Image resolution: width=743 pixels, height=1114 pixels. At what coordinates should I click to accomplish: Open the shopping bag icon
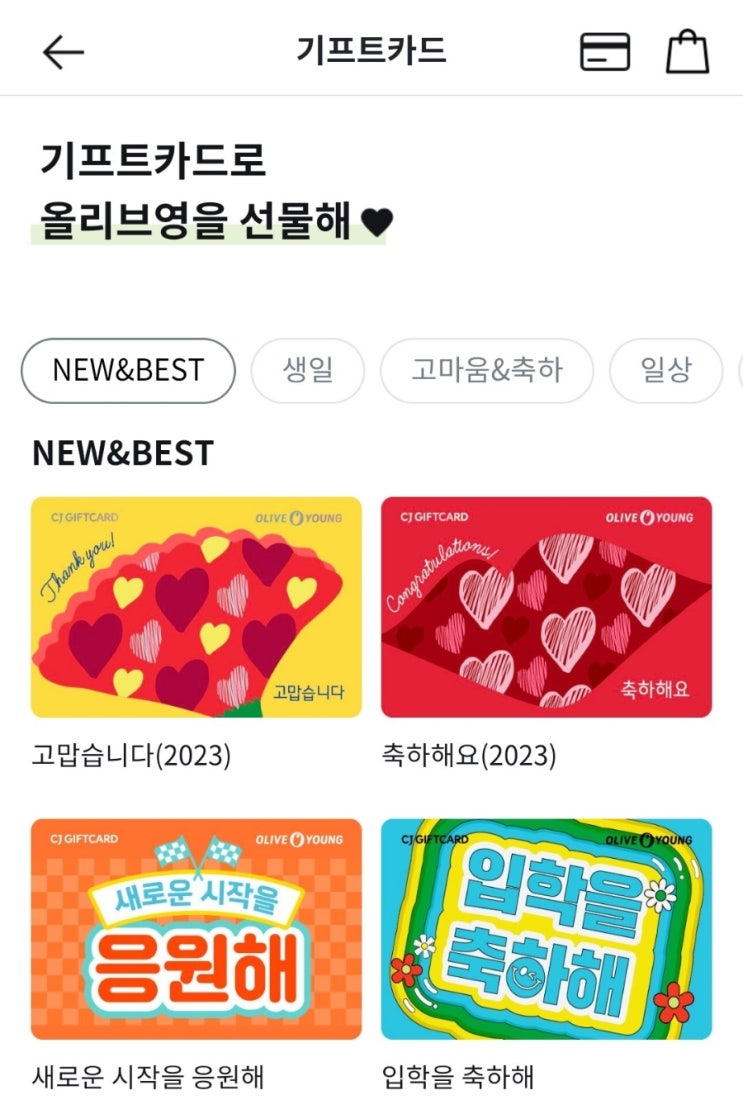click(x=687, y=51)
